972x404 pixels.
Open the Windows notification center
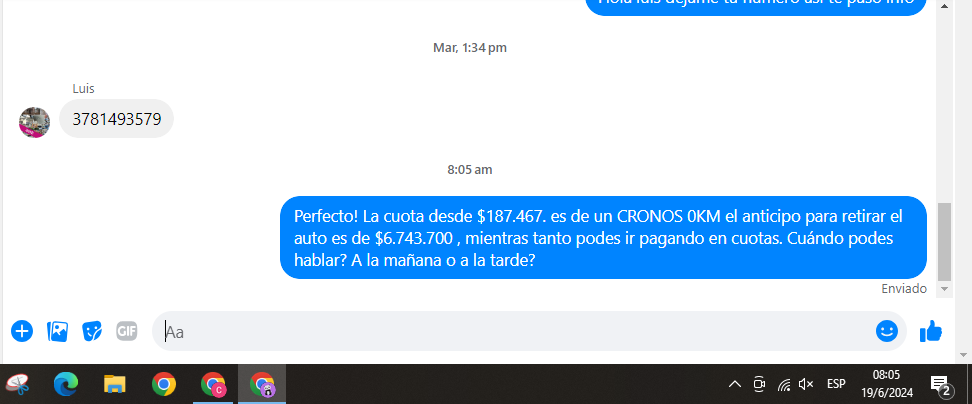coord(940,384)
